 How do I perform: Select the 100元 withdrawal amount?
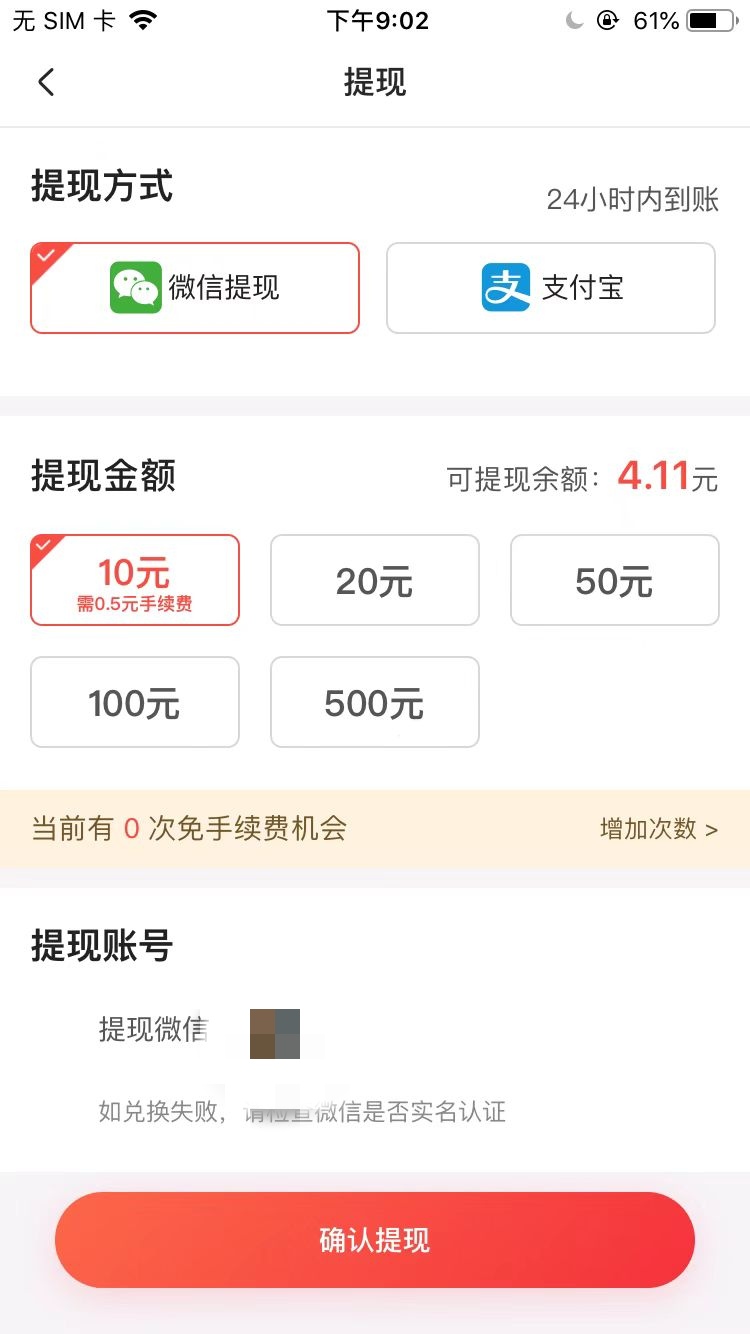point(135,702)
